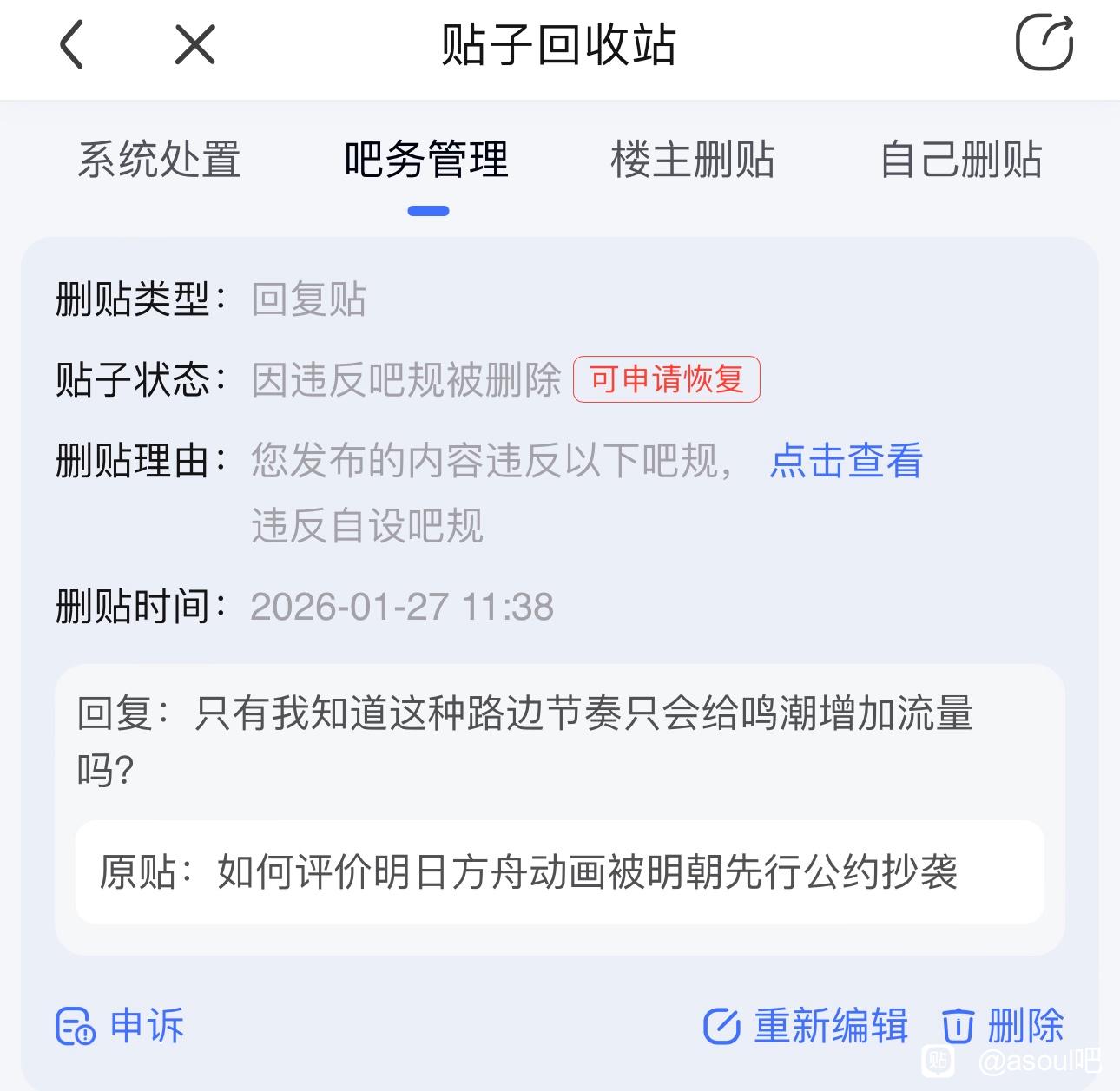Tap 申诉 to appeal the deletion

[x=121, y=1026]
